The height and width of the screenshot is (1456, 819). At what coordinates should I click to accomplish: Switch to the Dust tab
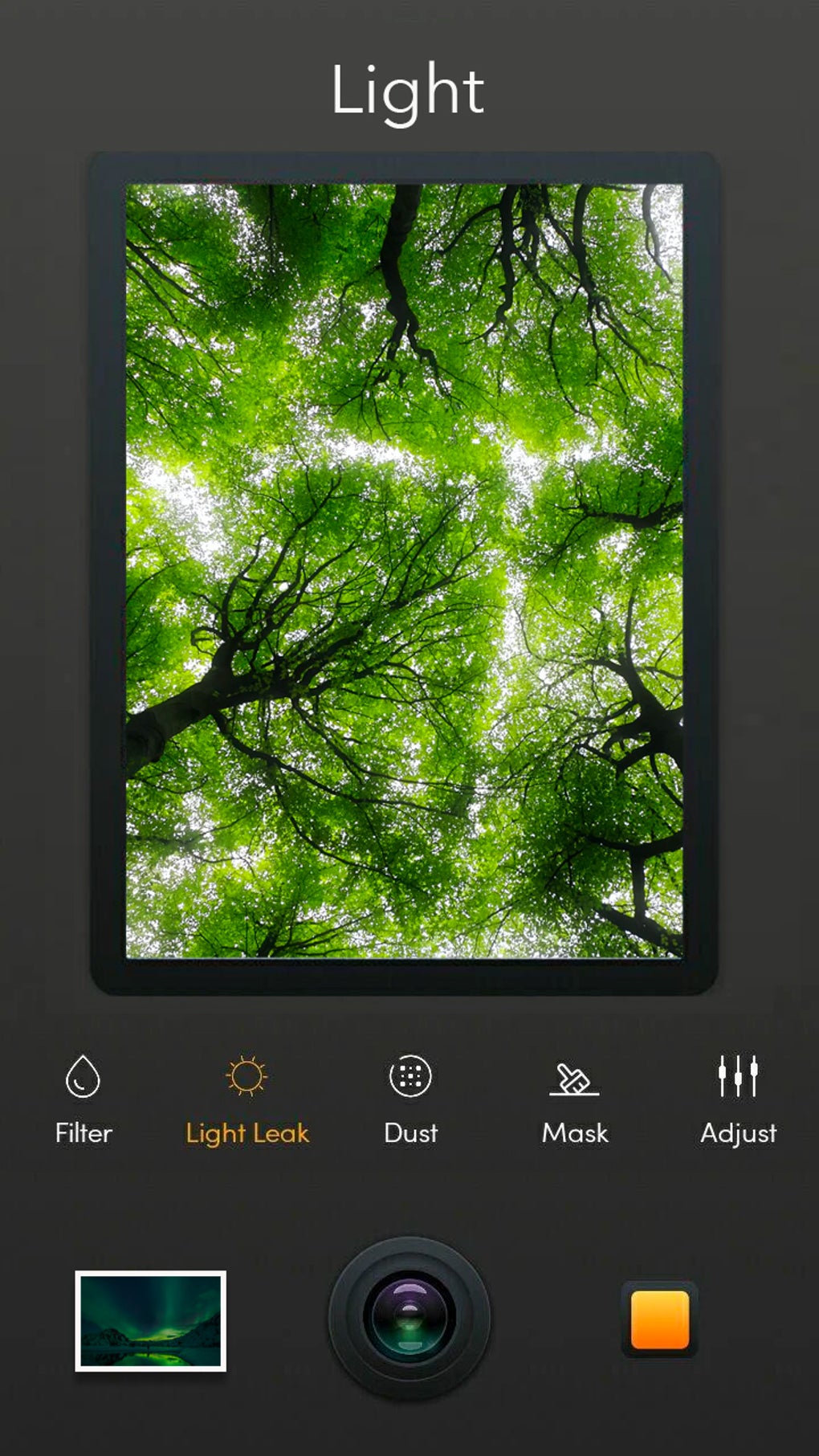[409, 1133]
